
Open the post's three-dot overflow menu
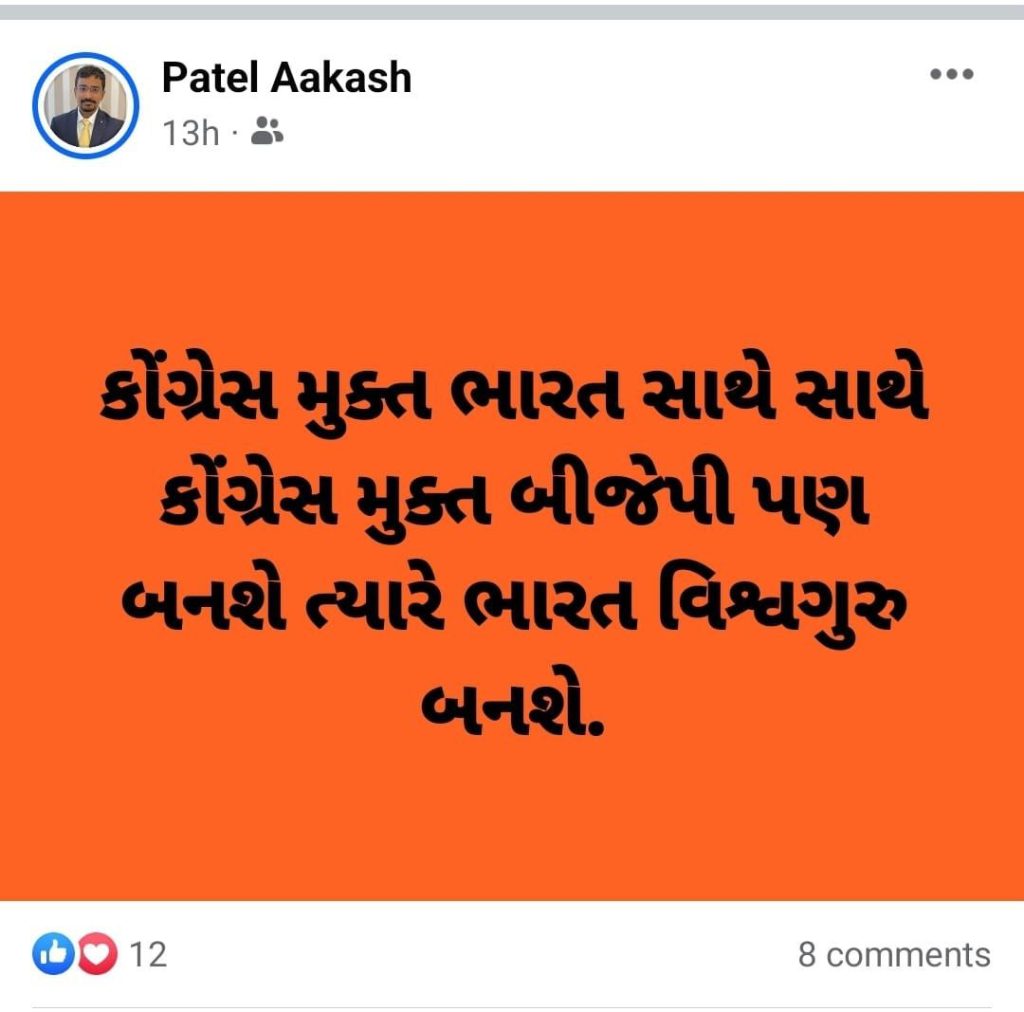(951, 75)
